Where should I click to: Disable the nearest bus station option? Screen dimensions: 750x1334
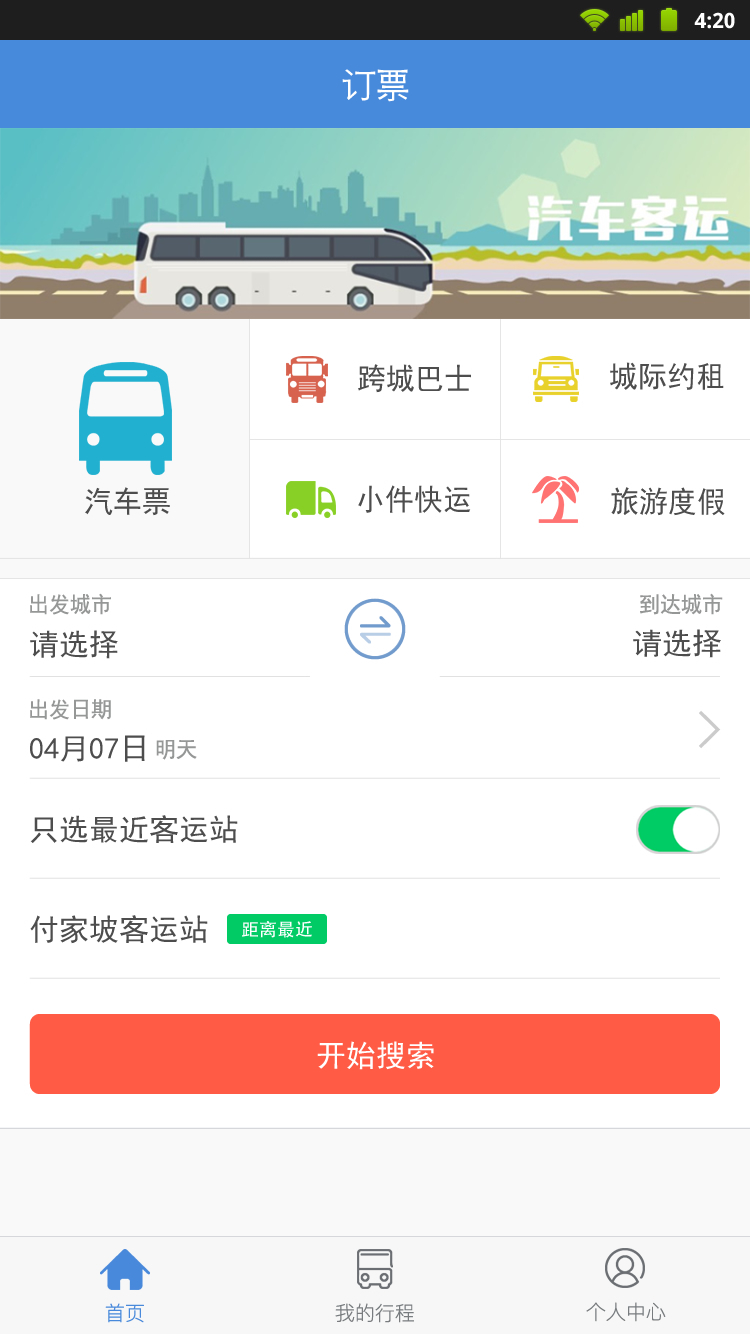point(678,829)
